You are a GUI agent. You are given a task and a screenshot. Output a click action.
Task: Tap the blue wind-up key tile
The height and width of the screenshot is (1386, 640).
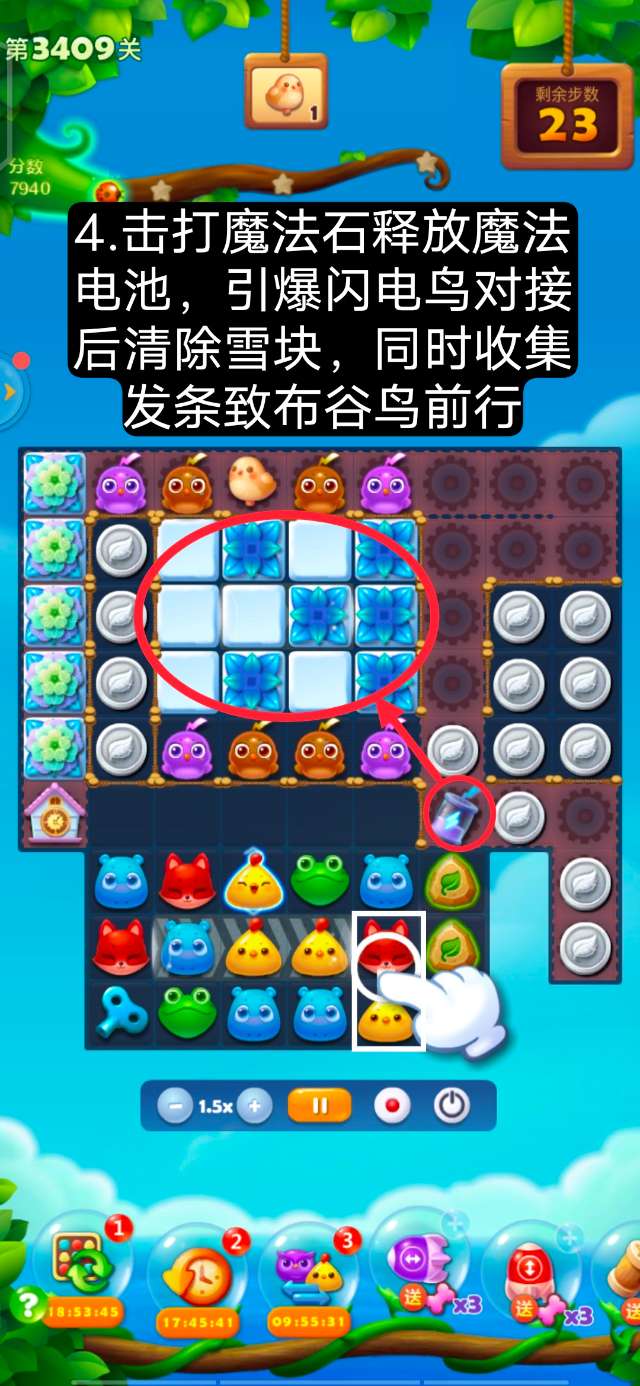point(120,1013)
